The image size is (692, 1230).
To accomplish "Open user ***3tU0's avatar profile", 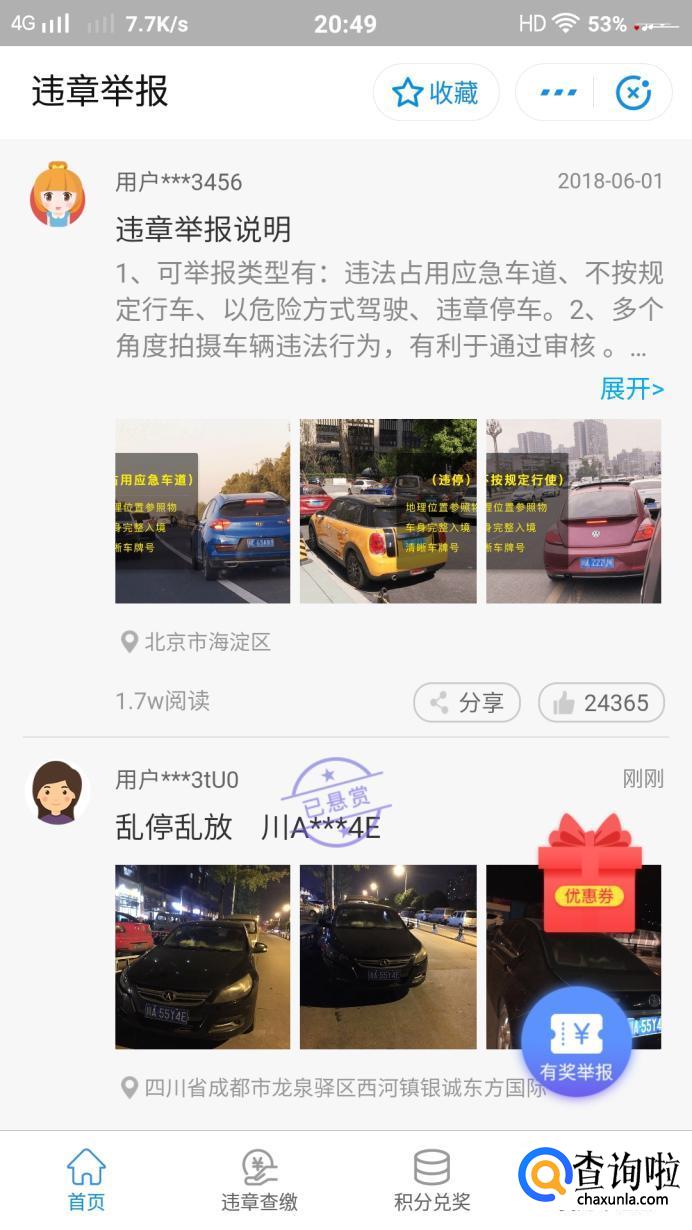I will coord(57,793).
